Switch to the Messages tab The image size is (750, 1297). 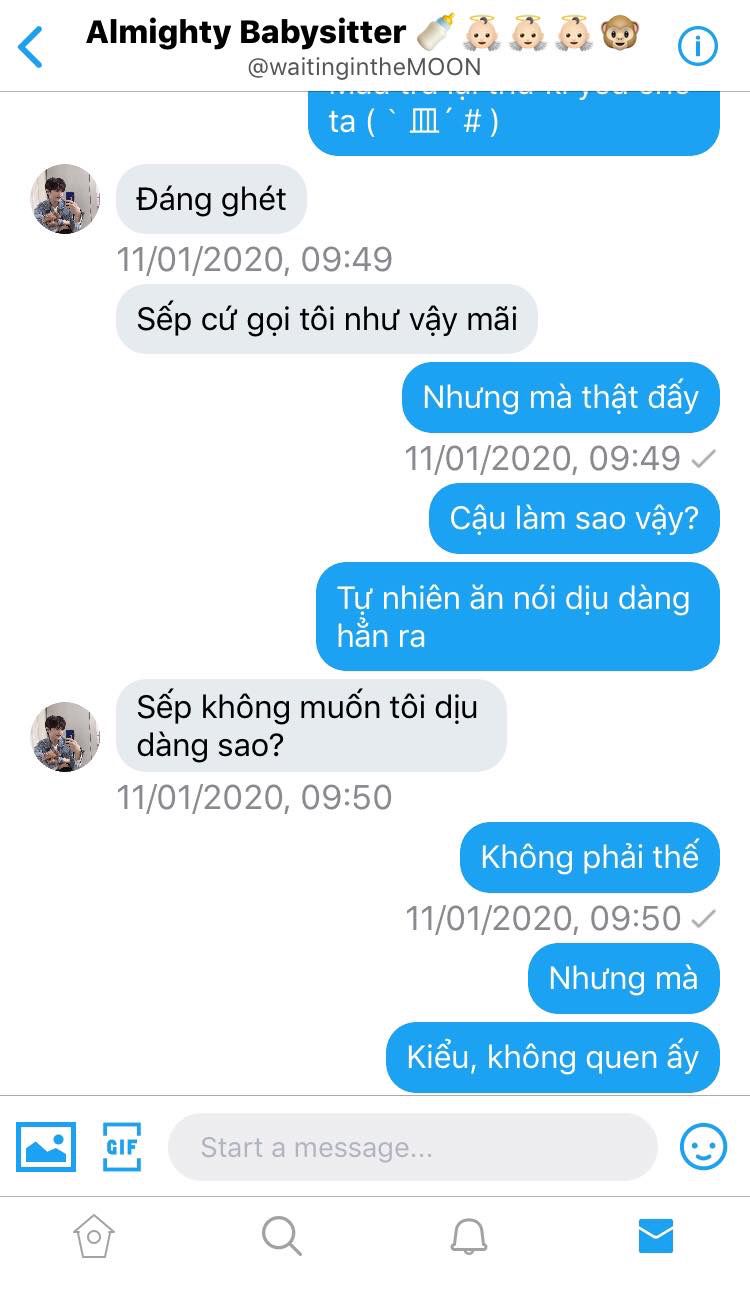656,1237
